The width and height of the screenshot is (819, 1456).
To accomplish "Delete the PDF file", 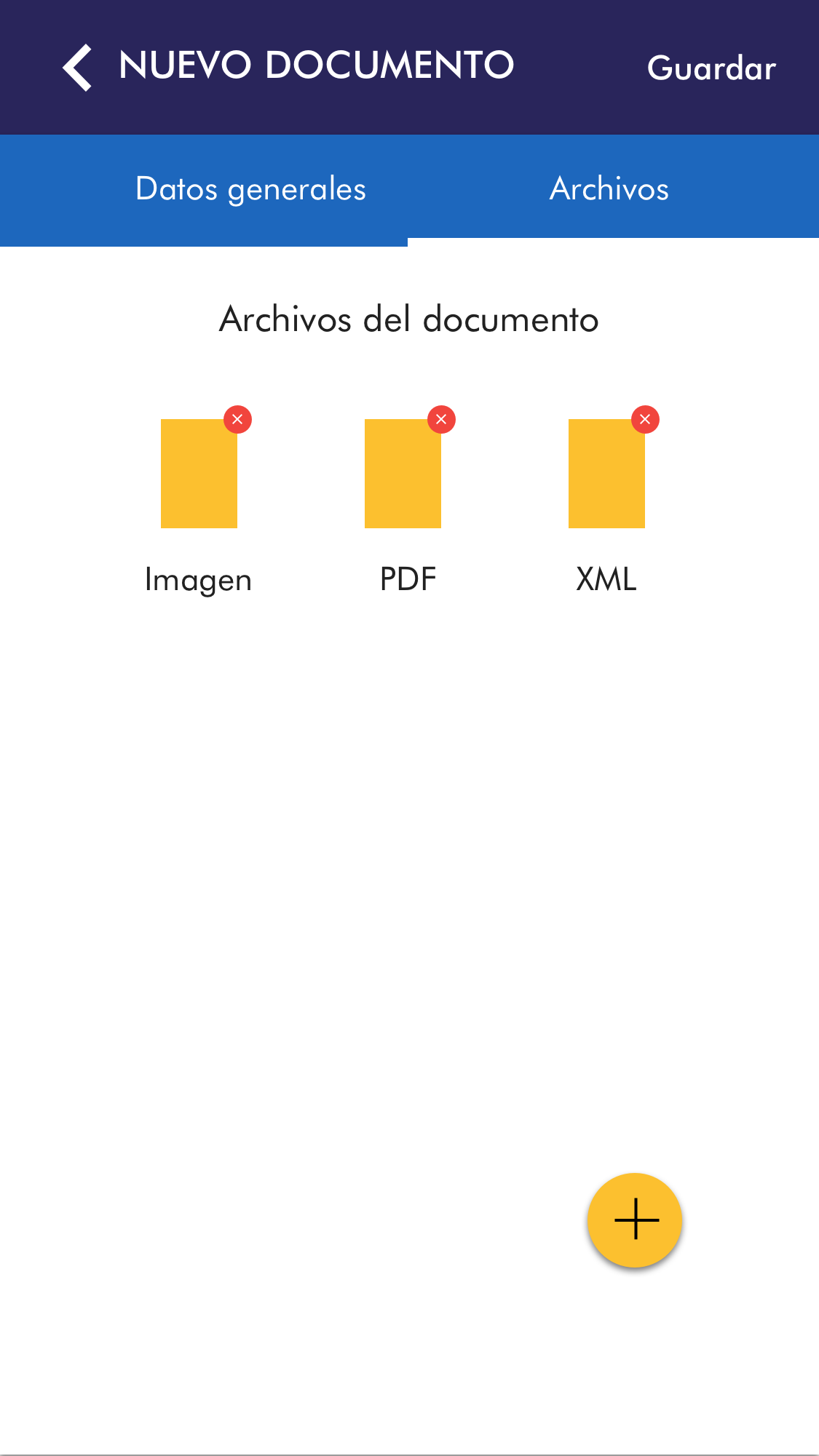I will coord(441,420).
